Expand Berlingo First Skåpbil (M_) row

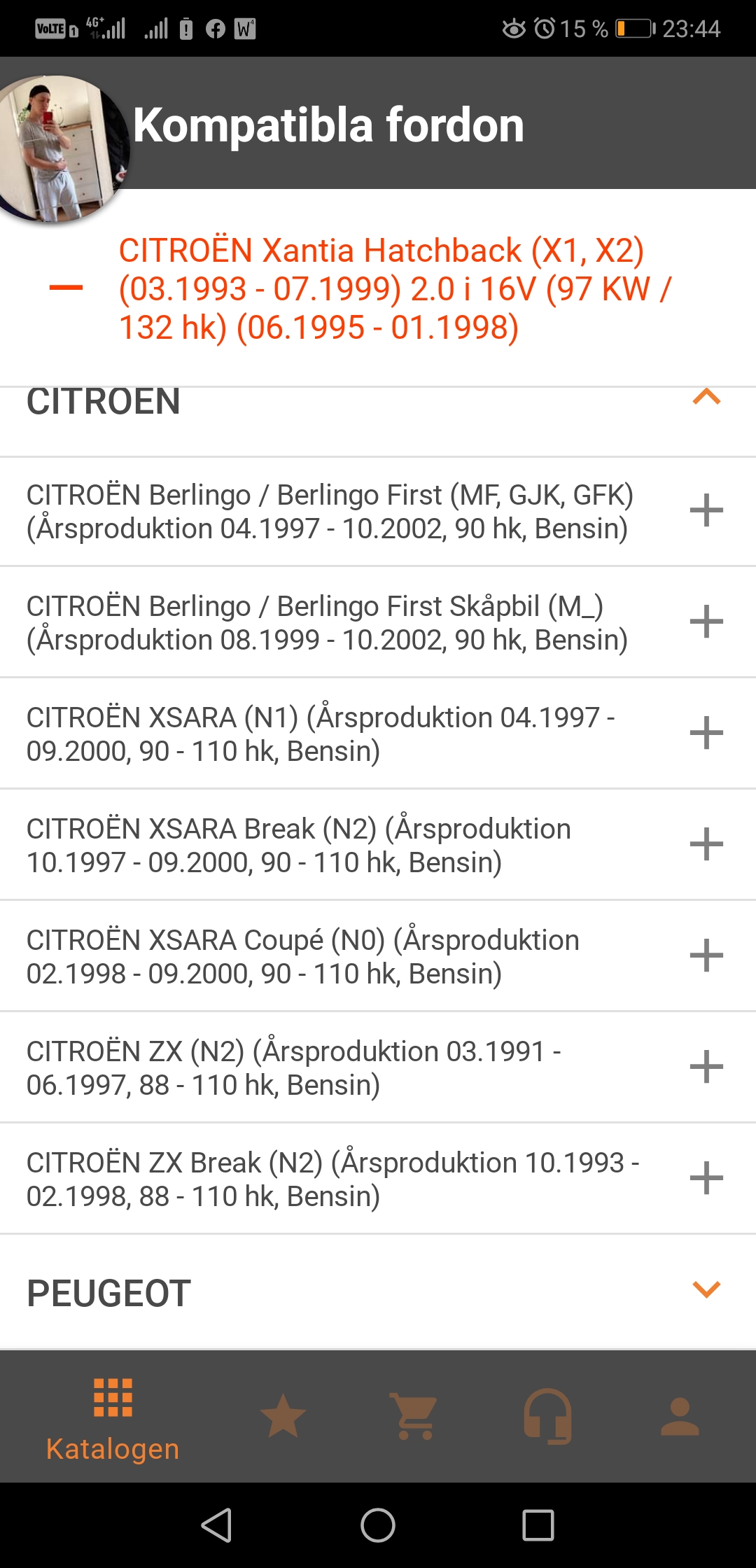pos(706,622)
